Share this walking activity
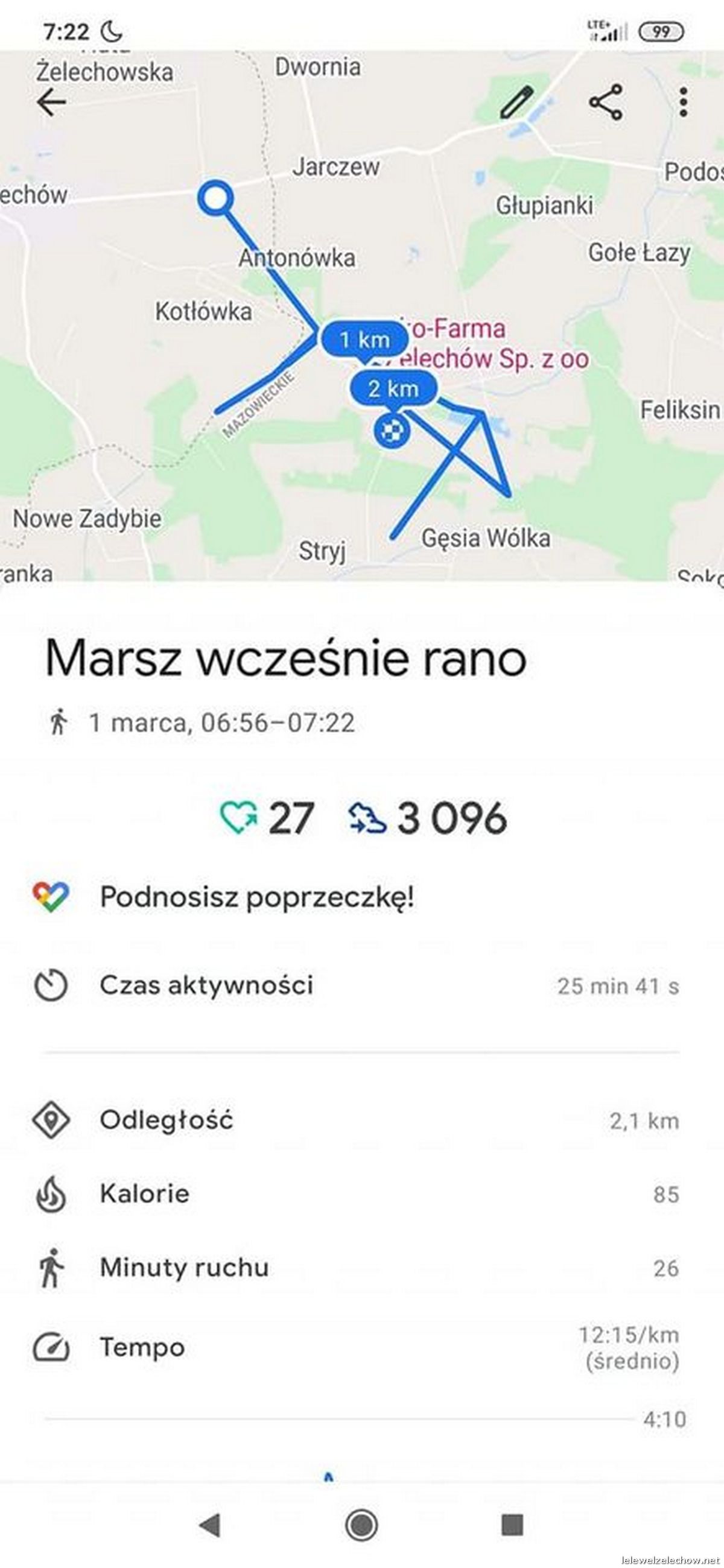This screenshot has height=1568, width=724. coord(606,102)
